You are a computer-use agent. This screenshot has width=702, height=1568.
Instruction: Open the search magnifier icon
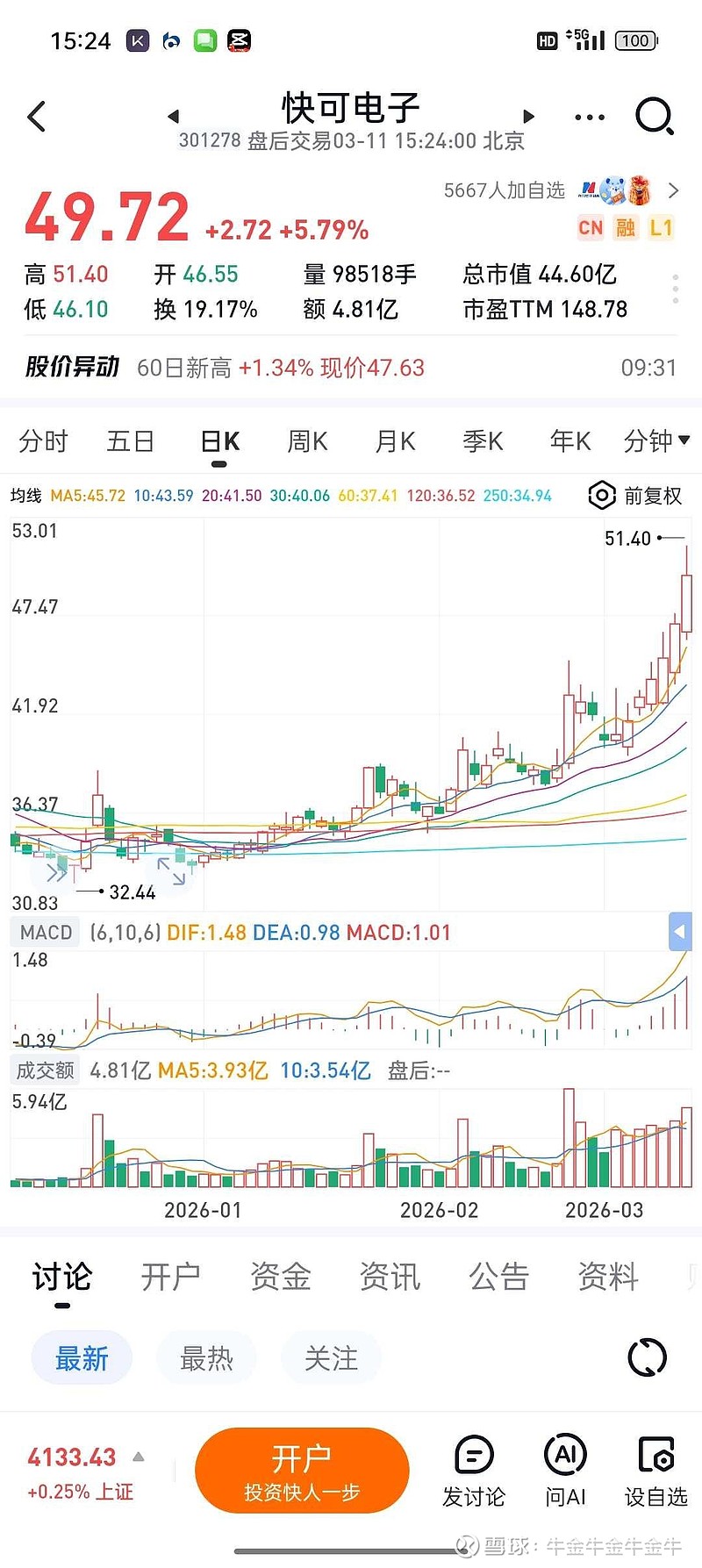tap(654, 117)
